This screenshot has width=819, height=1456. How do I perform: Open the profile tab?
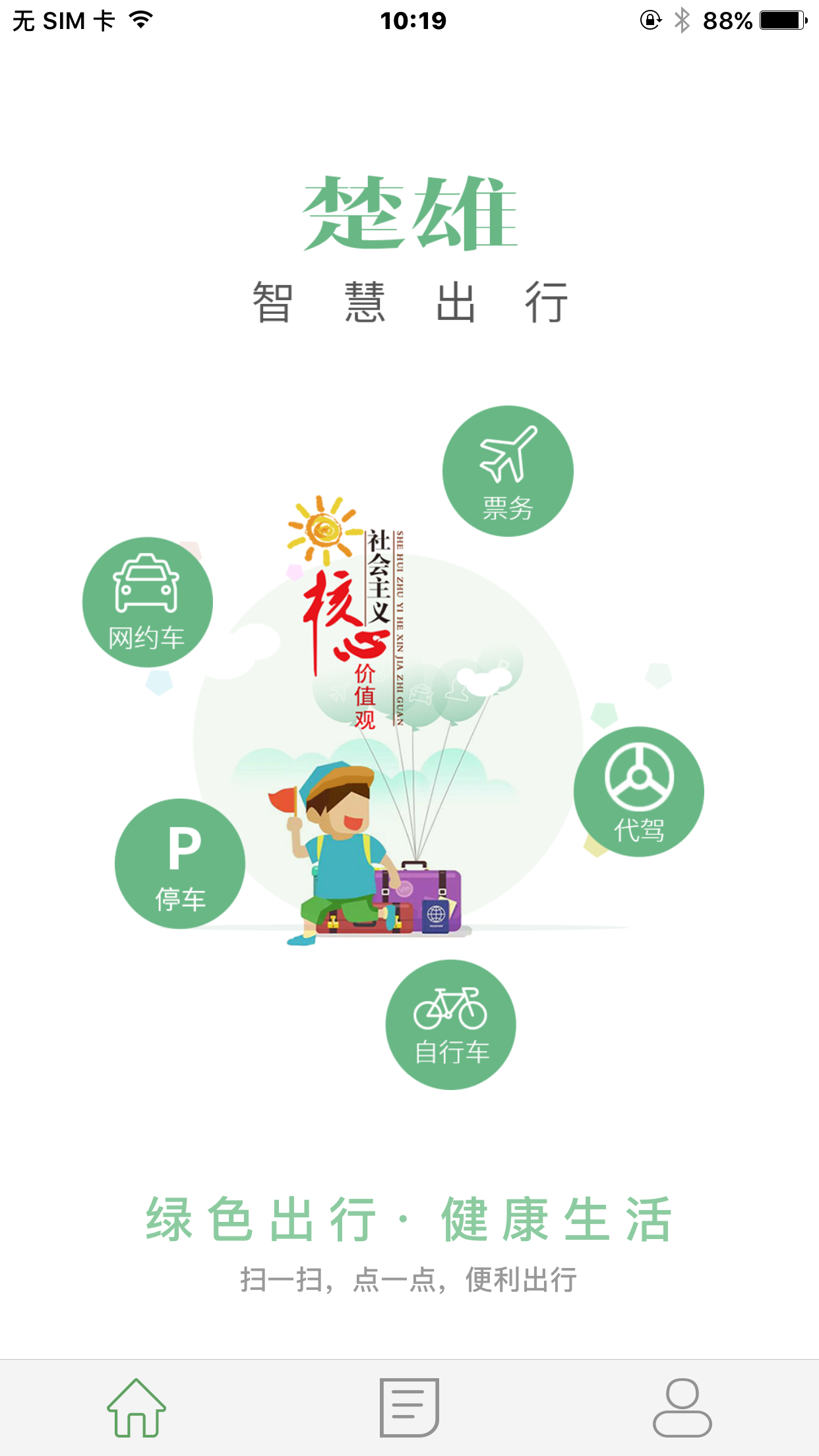coord(682,1408)
